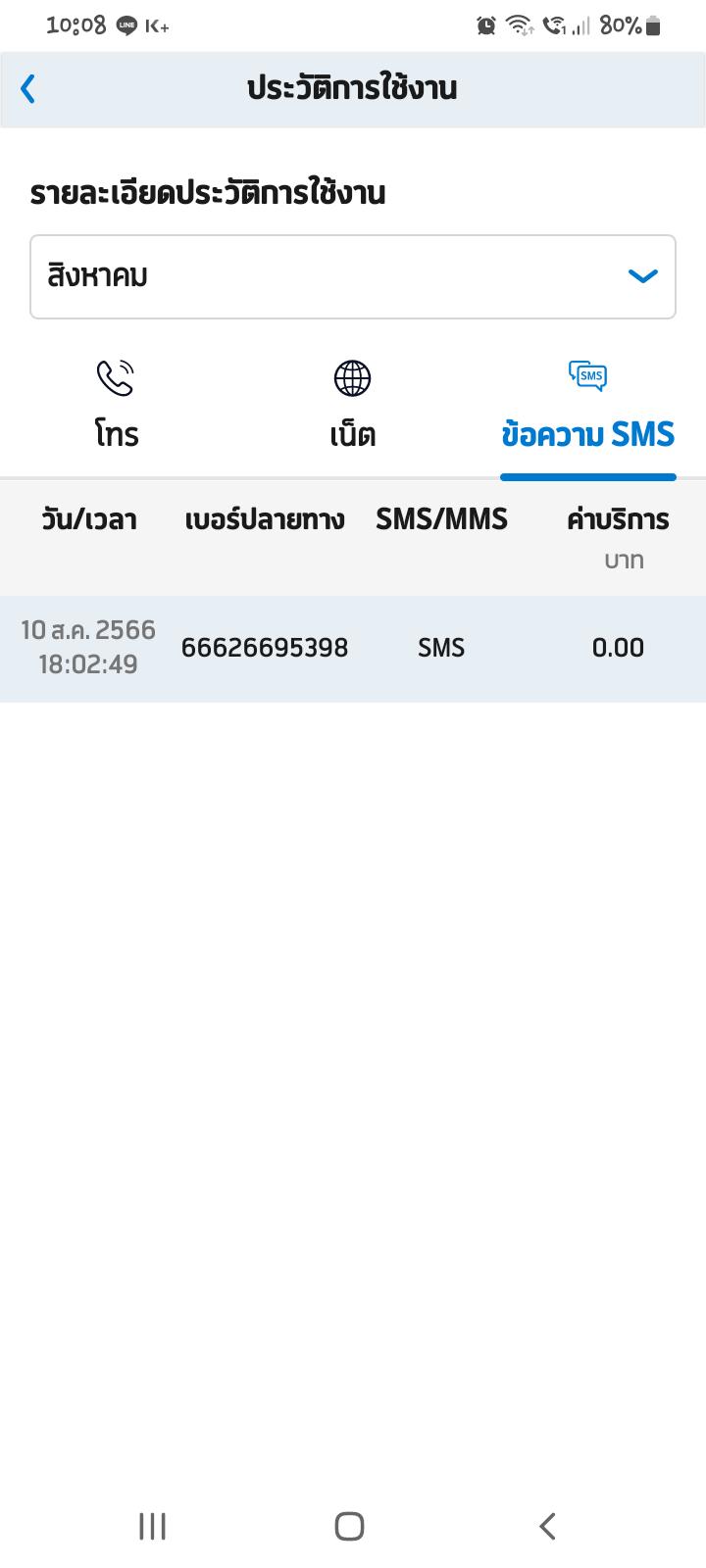Screen dimensions: 706x1568
Task: Select the ข้อความ SMS tab
Action: pyautogui.click(x=588, y=406)
